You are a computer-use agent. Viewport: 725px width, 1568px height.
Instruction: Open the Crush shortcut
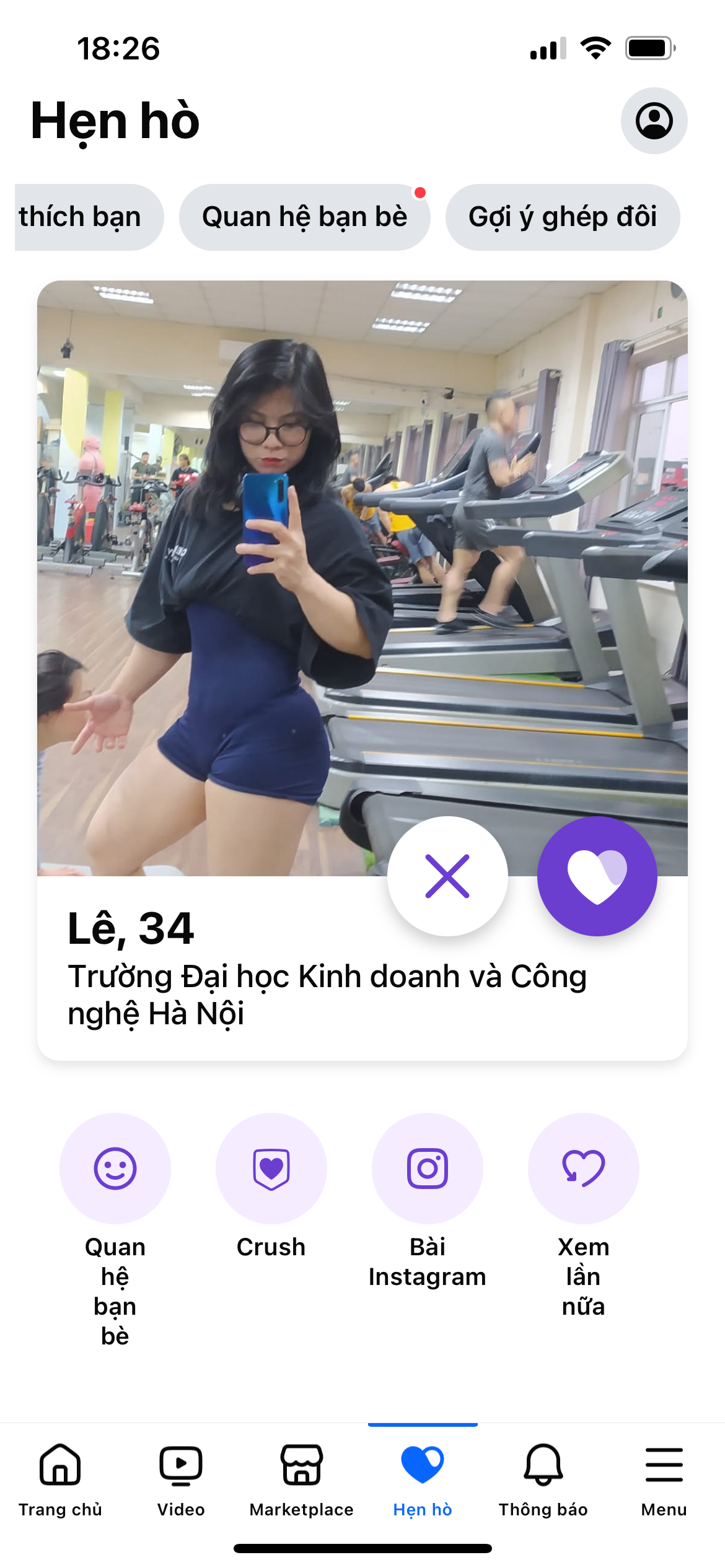(x=271, y=1168)
